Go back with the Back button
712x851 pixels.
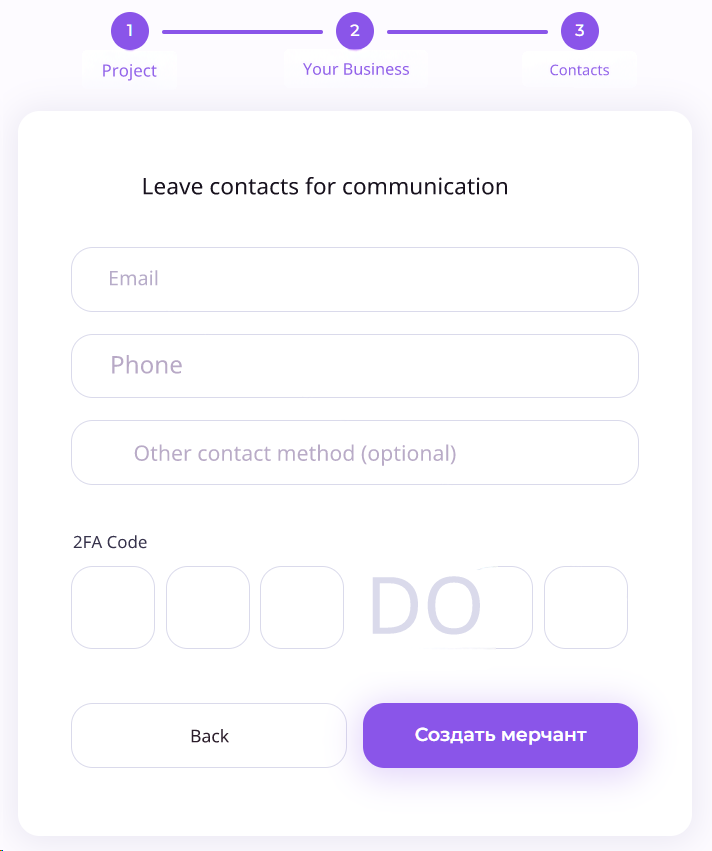coord(209,736)
